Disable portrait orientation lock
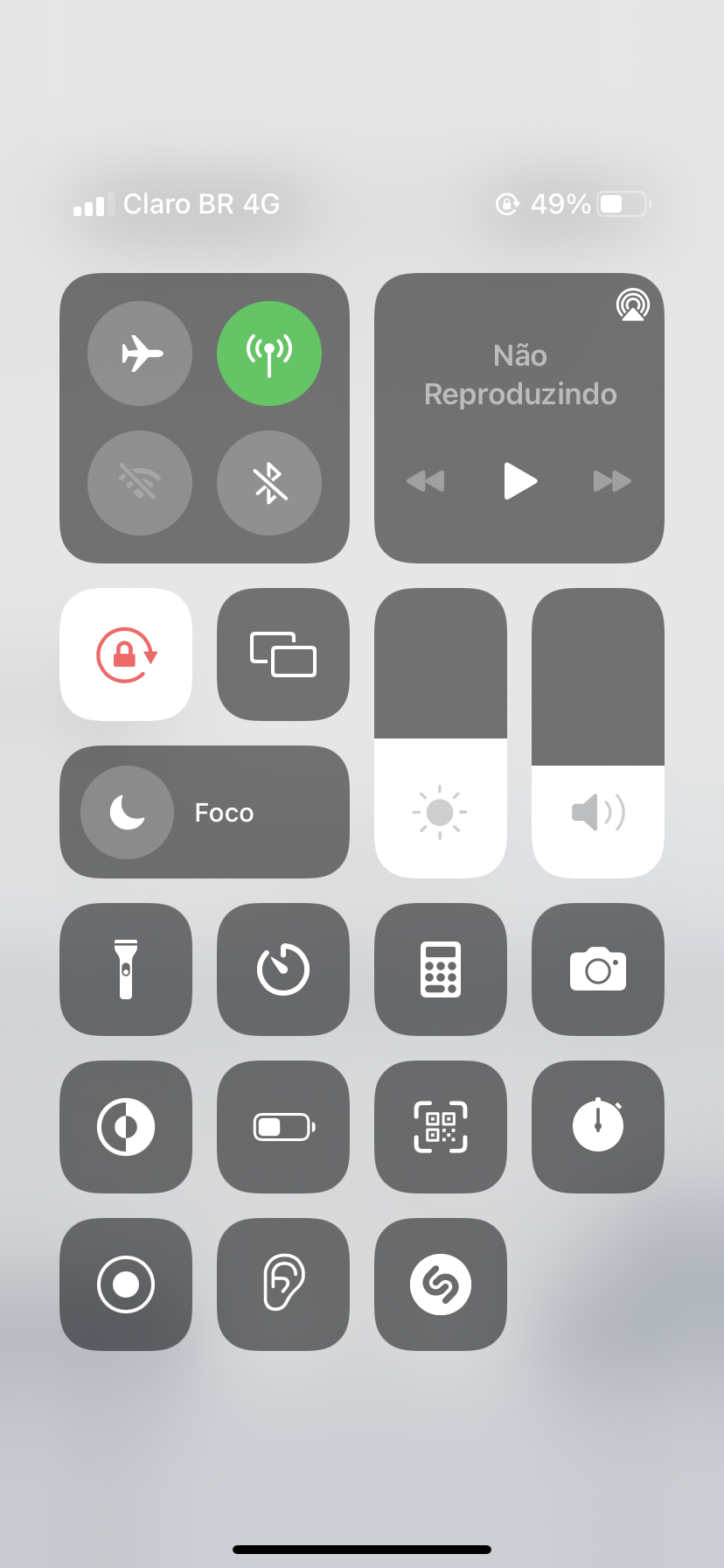This screenshot has height=1568, width=724. (126, 654)
